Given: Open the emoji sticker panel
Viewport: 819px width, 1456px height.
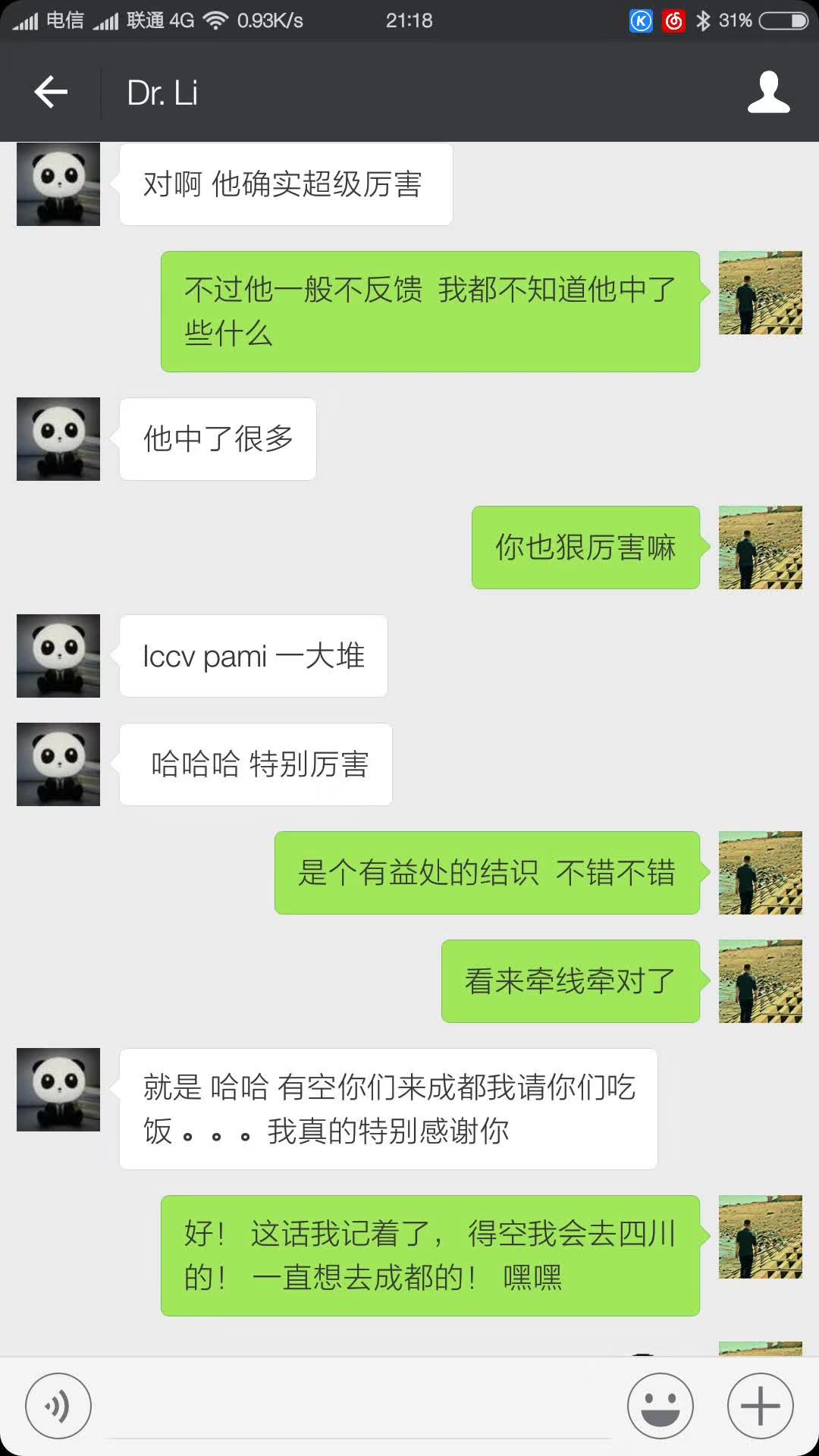Looking at the screenshot, I should click(660, 1406).
